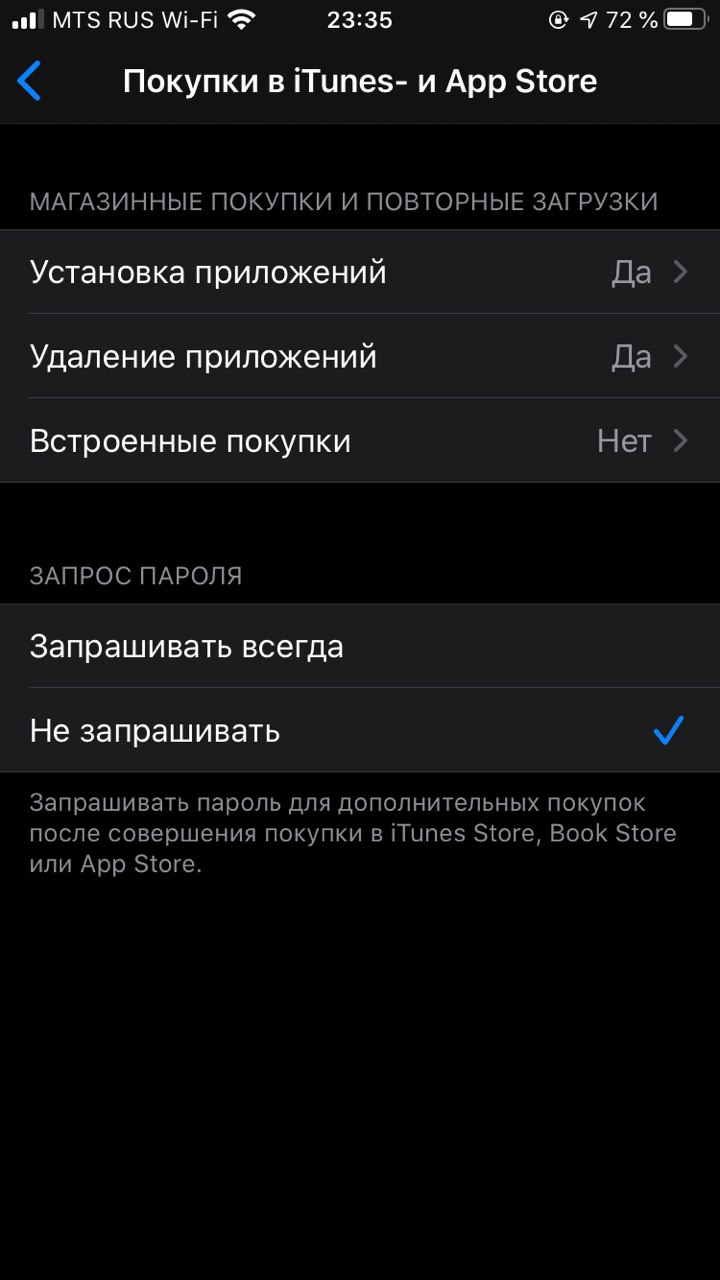Select the Запрашивать всегда option

pyautogui.click(x=360, y=646)
